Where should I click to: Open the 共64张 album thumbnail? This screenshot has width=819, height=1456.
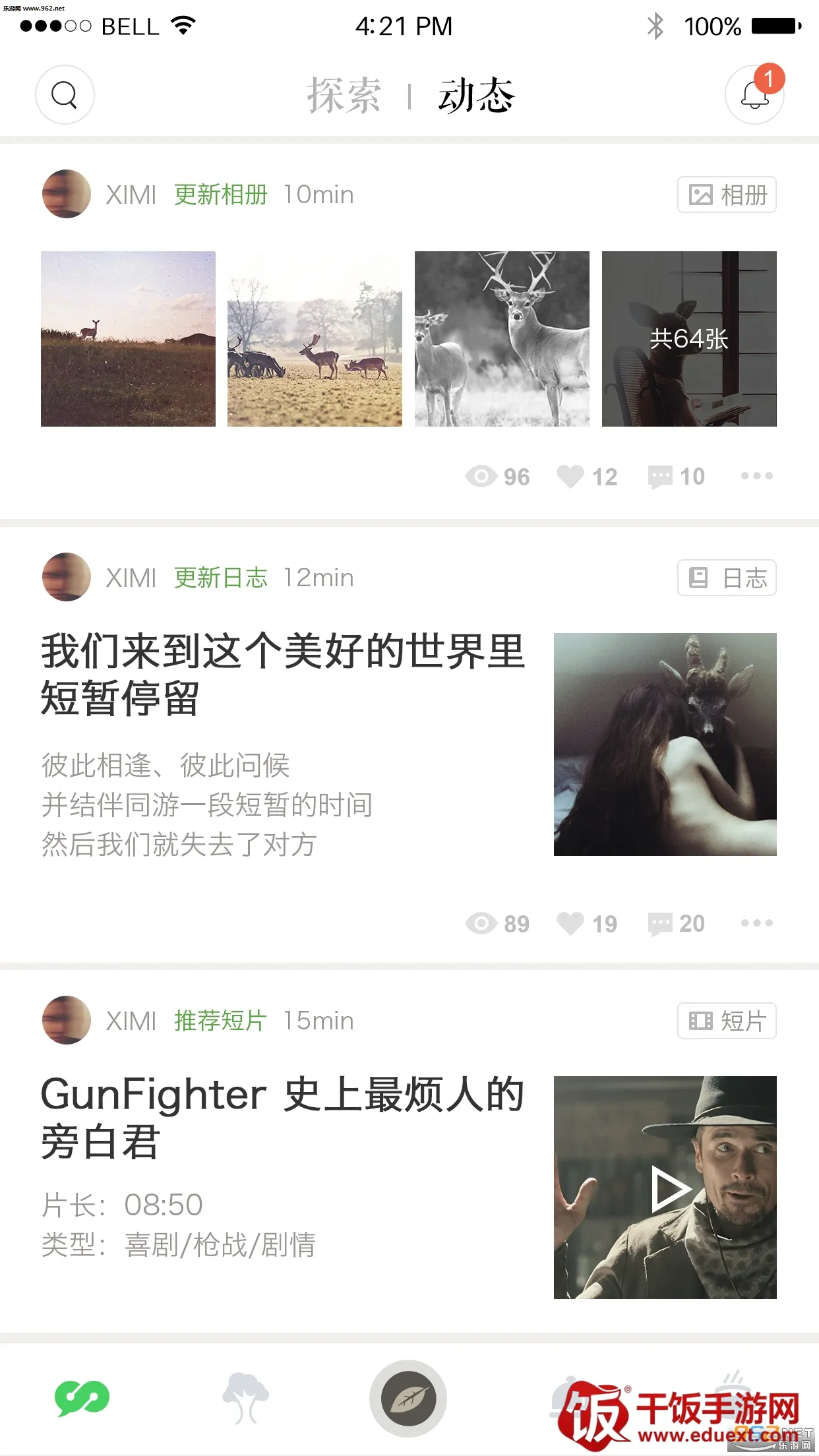tap(689, 339)
